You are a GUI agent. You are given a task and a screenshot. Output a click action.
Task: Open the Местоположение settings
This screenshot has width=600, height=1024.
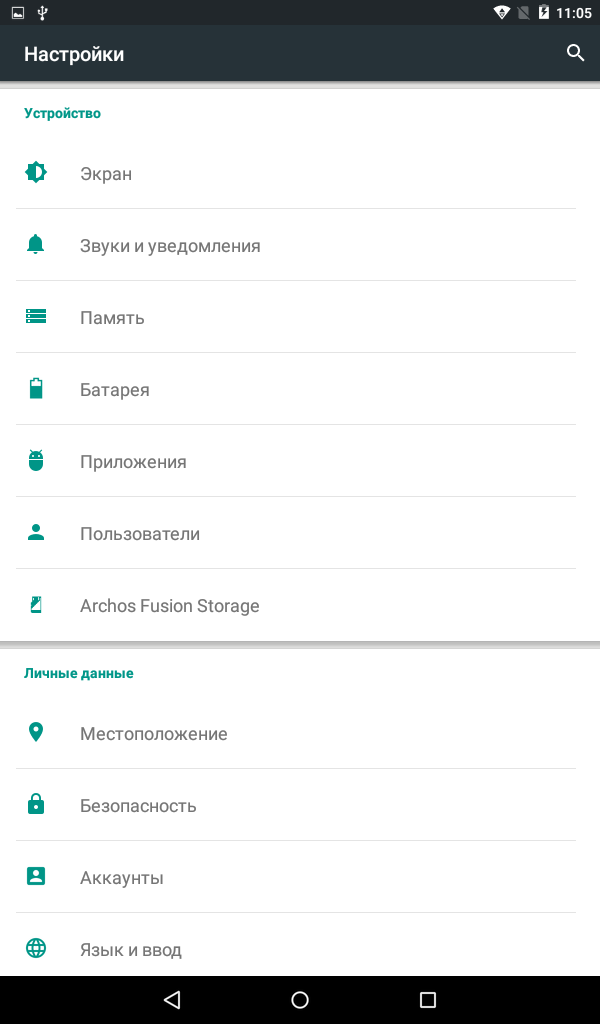pyautogui.click(x=300, y=733)
